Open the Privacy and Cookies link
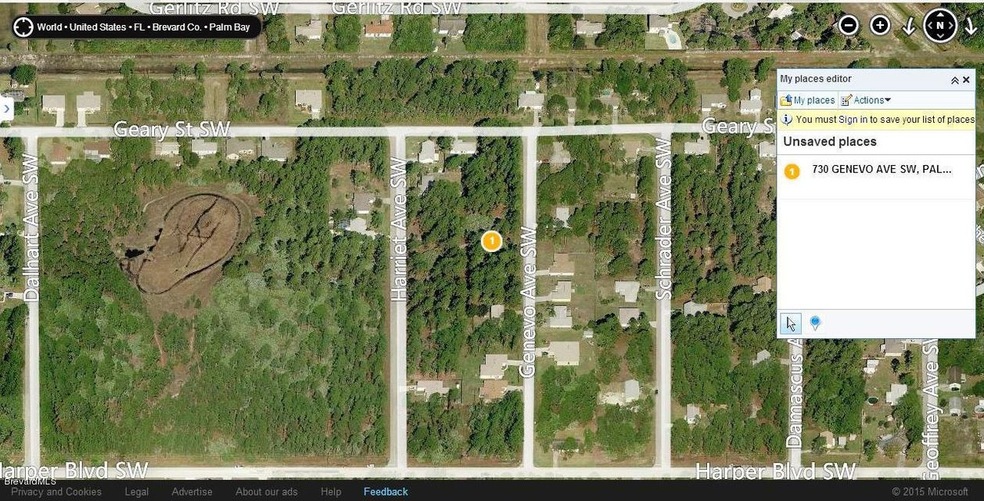This screenshot has height=501, width=984. click(x=56, y=492)
